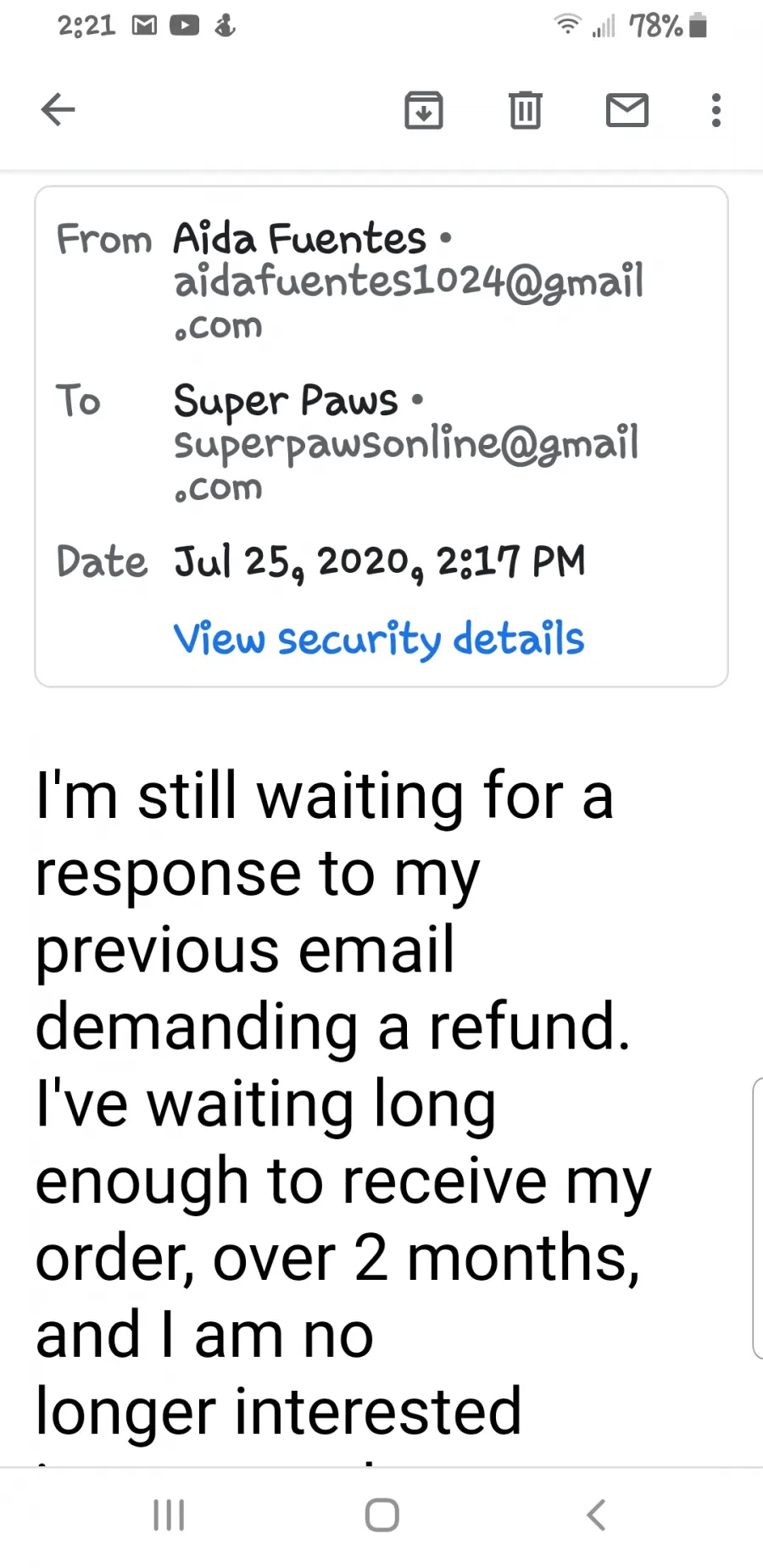Mark the email as unread

click(627, 110)
